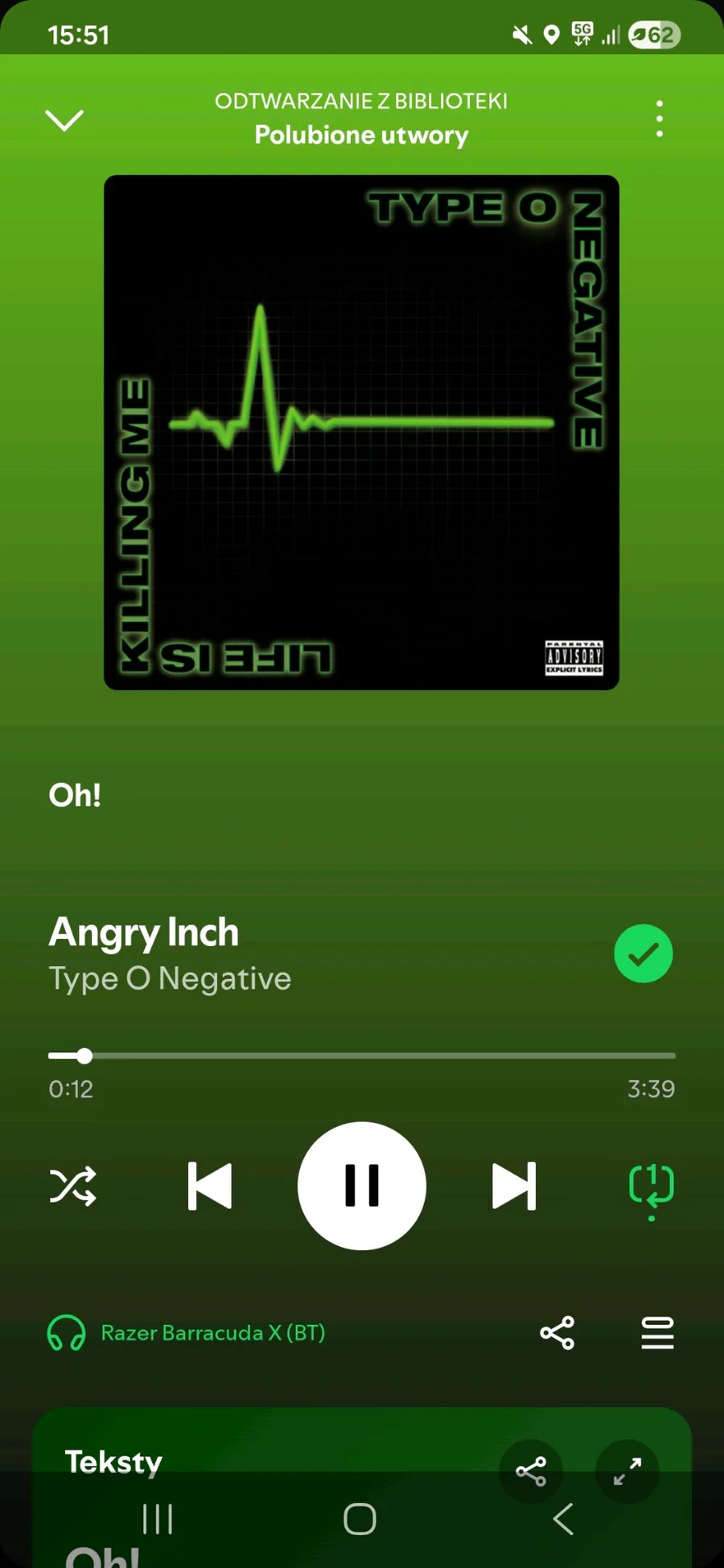Go to the system home screen

[360, 1519]
